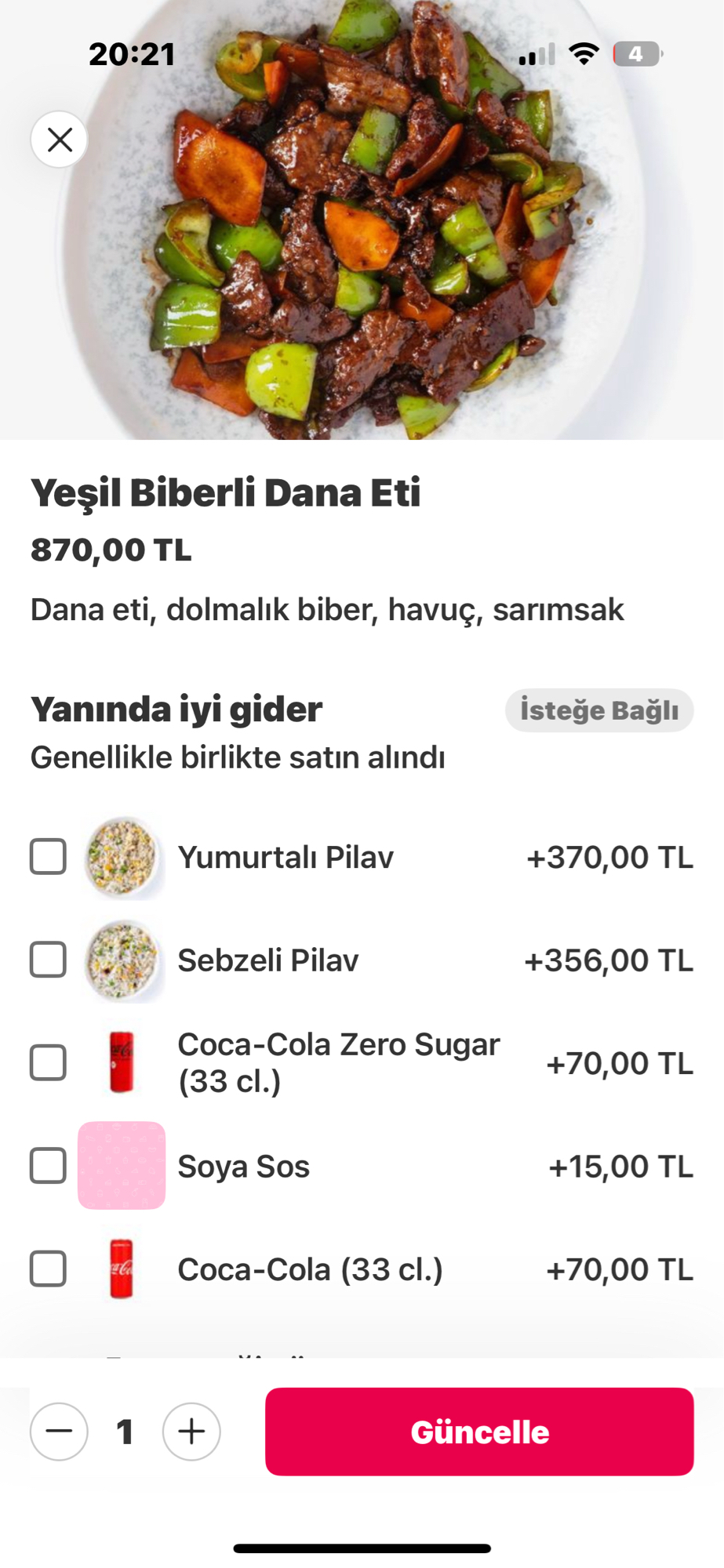724x1568 pixels.
Task: Decrease quantity with the minus button
Action: pyautogui.click(x=59, y=1432)
